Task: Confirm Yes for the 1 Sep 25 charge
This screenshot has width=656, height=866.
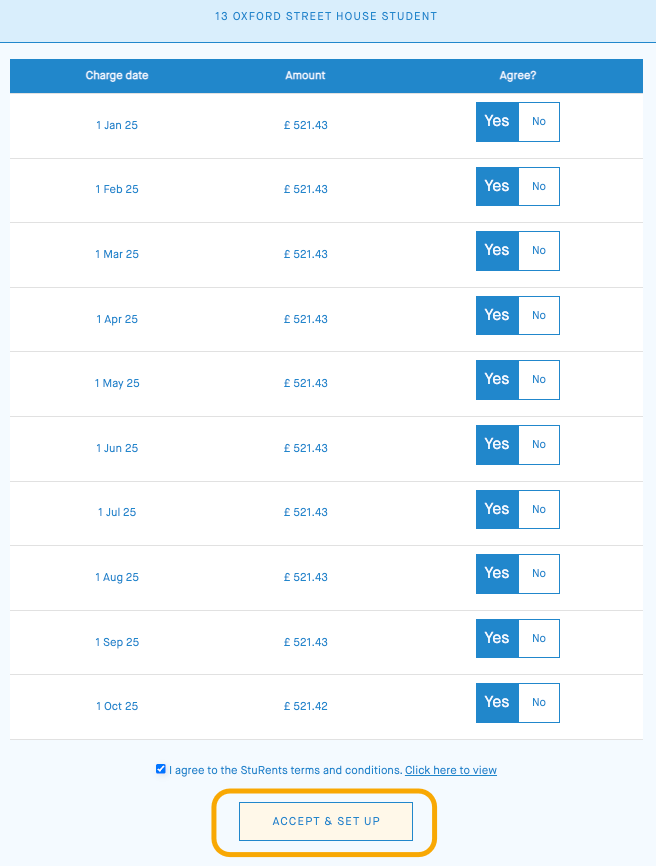Action: (497, 639)
